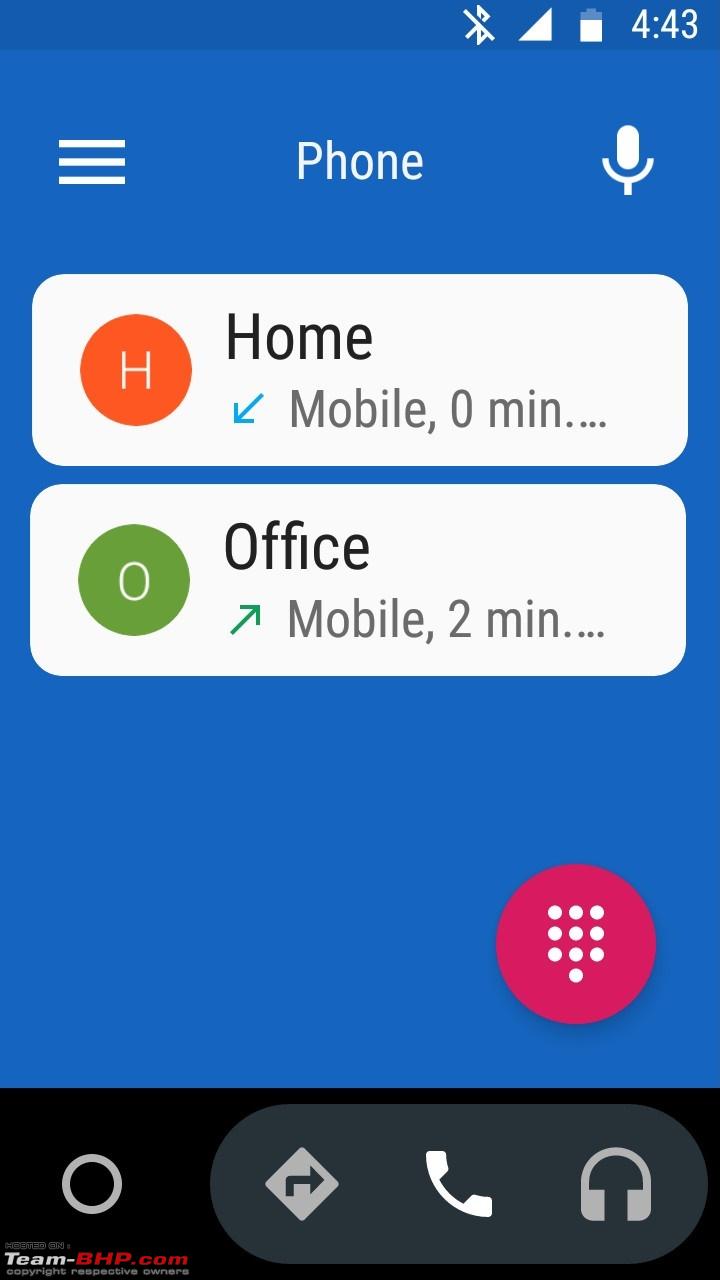
Task: Select the phone tab in bottom bar
Action: pos(459,1184)
